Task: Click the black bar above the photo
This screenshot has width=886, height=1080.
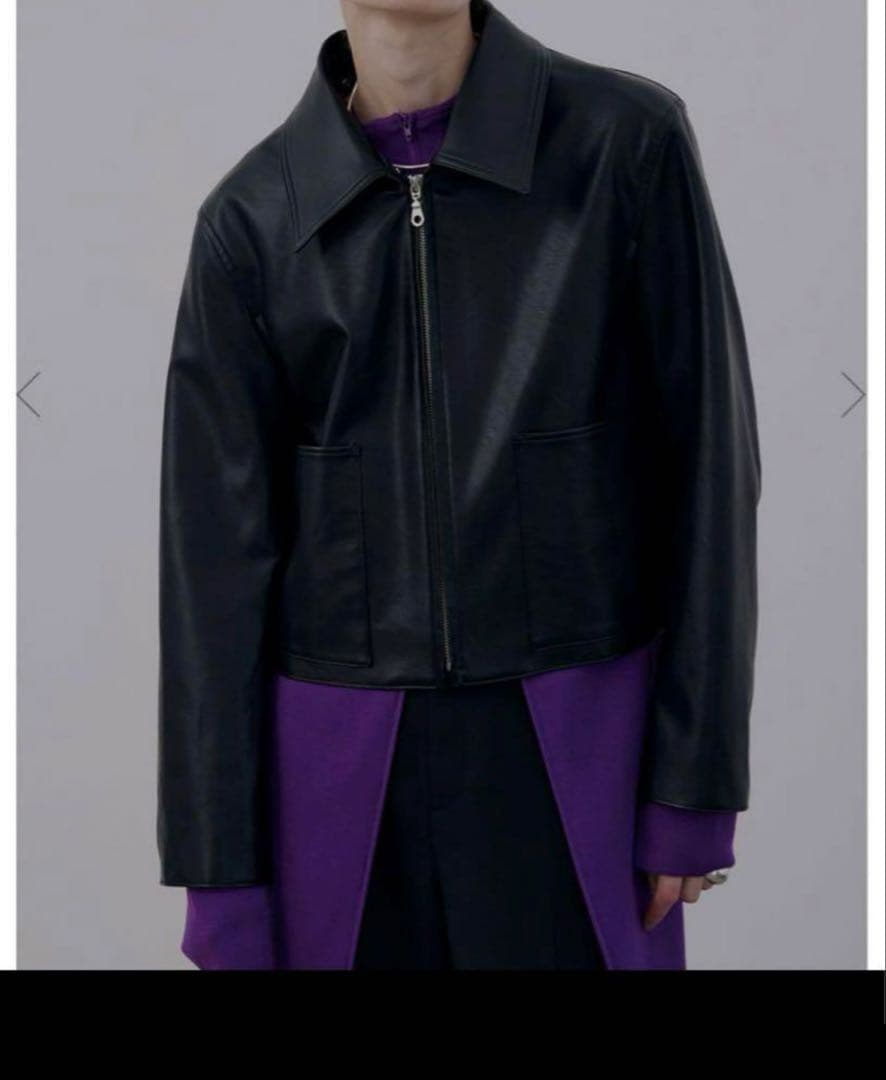Action: (443, 4)
